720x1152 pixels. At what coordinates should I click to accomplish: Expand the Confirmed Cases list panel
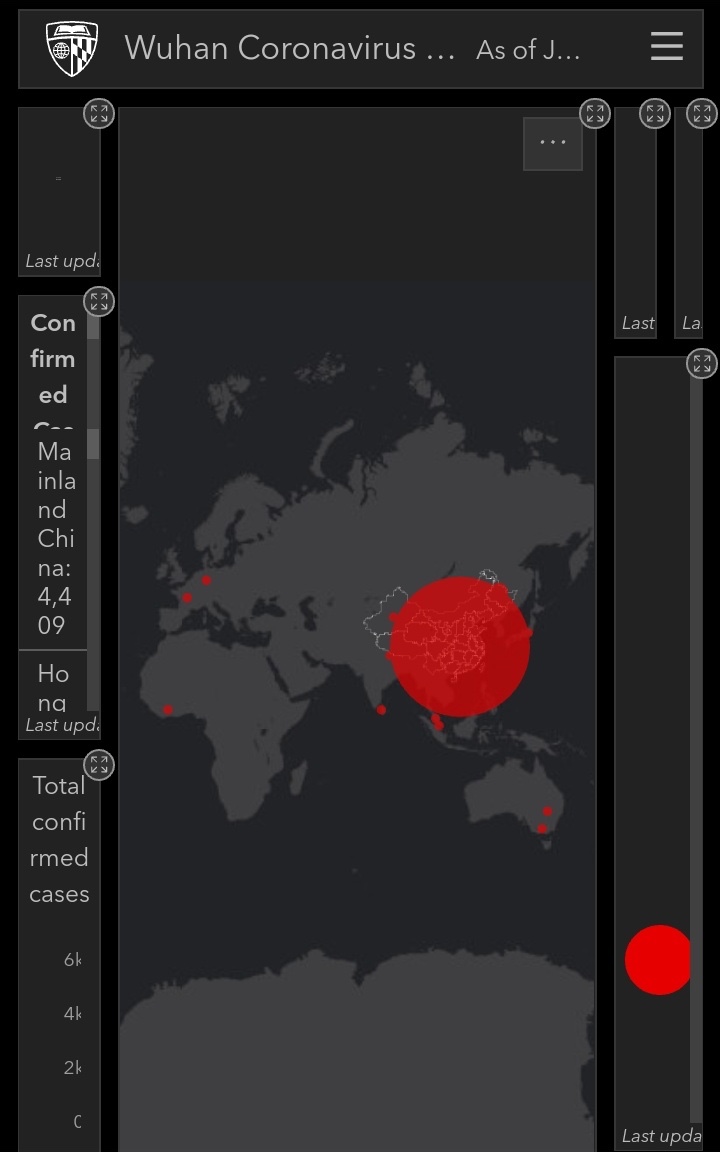coord(99,301)
